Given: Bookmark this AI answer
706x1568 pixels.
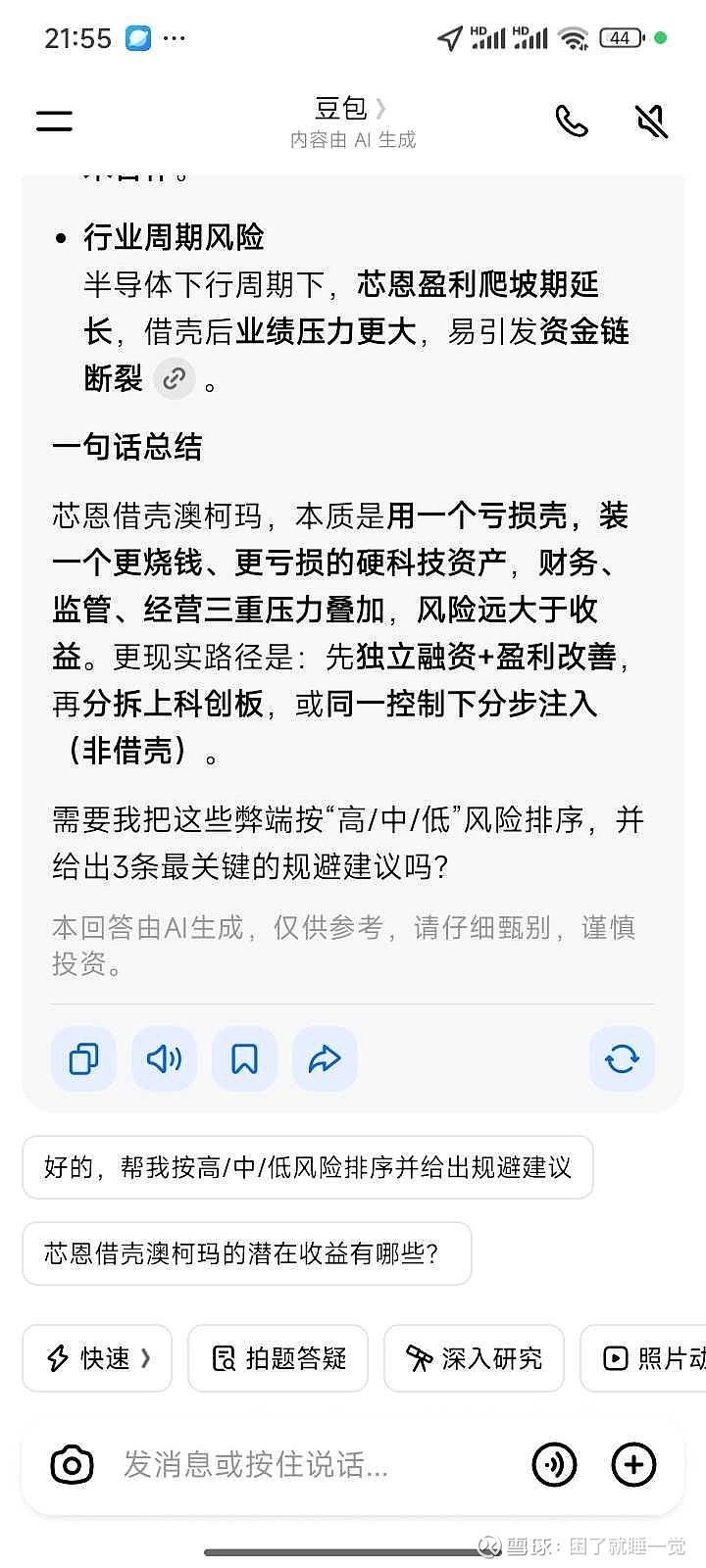Looking at the screenshot, I should point(244,1058).
